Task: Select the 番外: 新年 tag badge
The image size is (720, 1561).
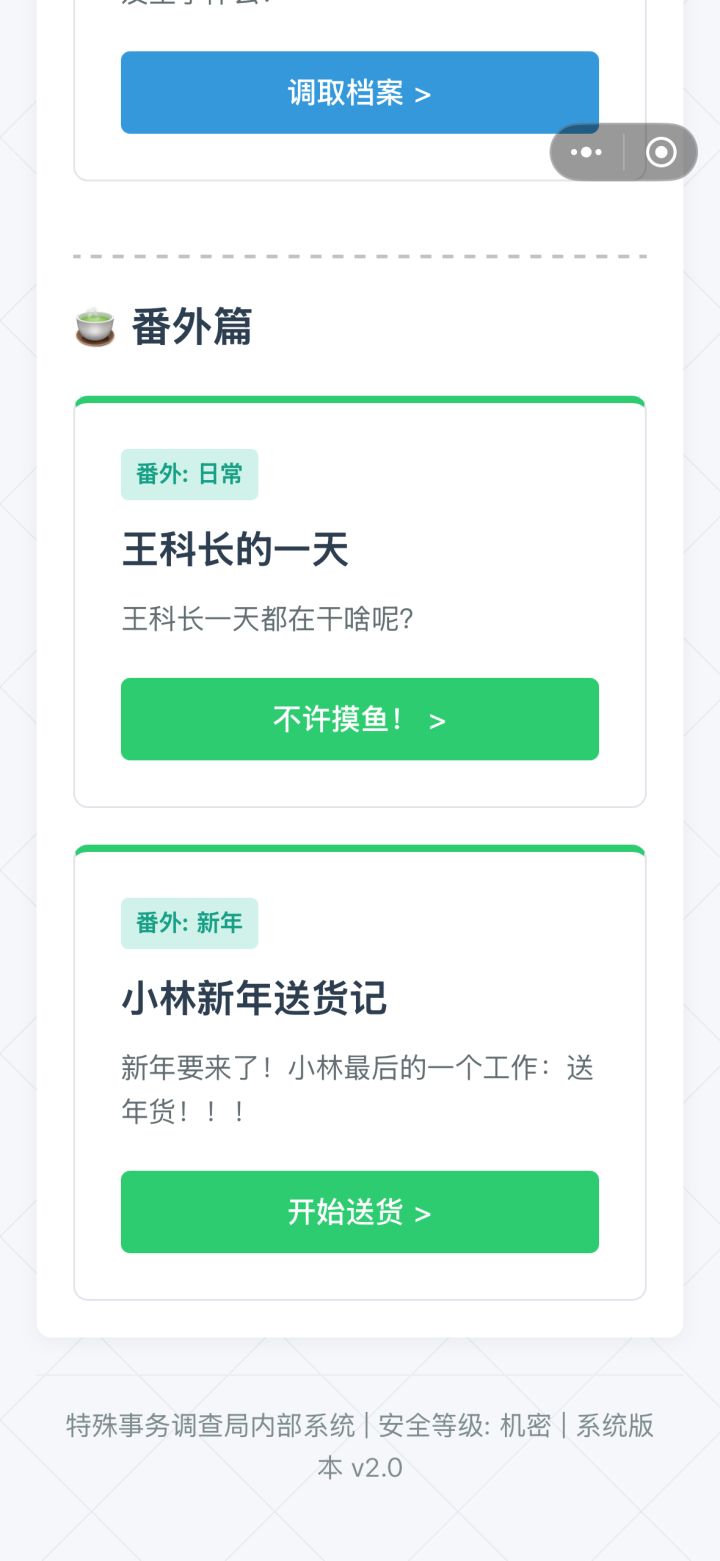Action: (x=188, y=923)
